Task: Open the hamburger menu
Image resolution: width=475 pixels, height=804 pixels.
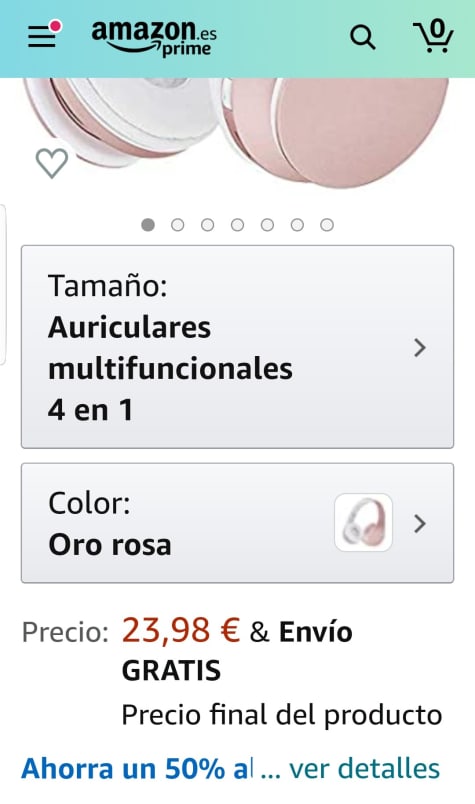Action: [42, 36]
